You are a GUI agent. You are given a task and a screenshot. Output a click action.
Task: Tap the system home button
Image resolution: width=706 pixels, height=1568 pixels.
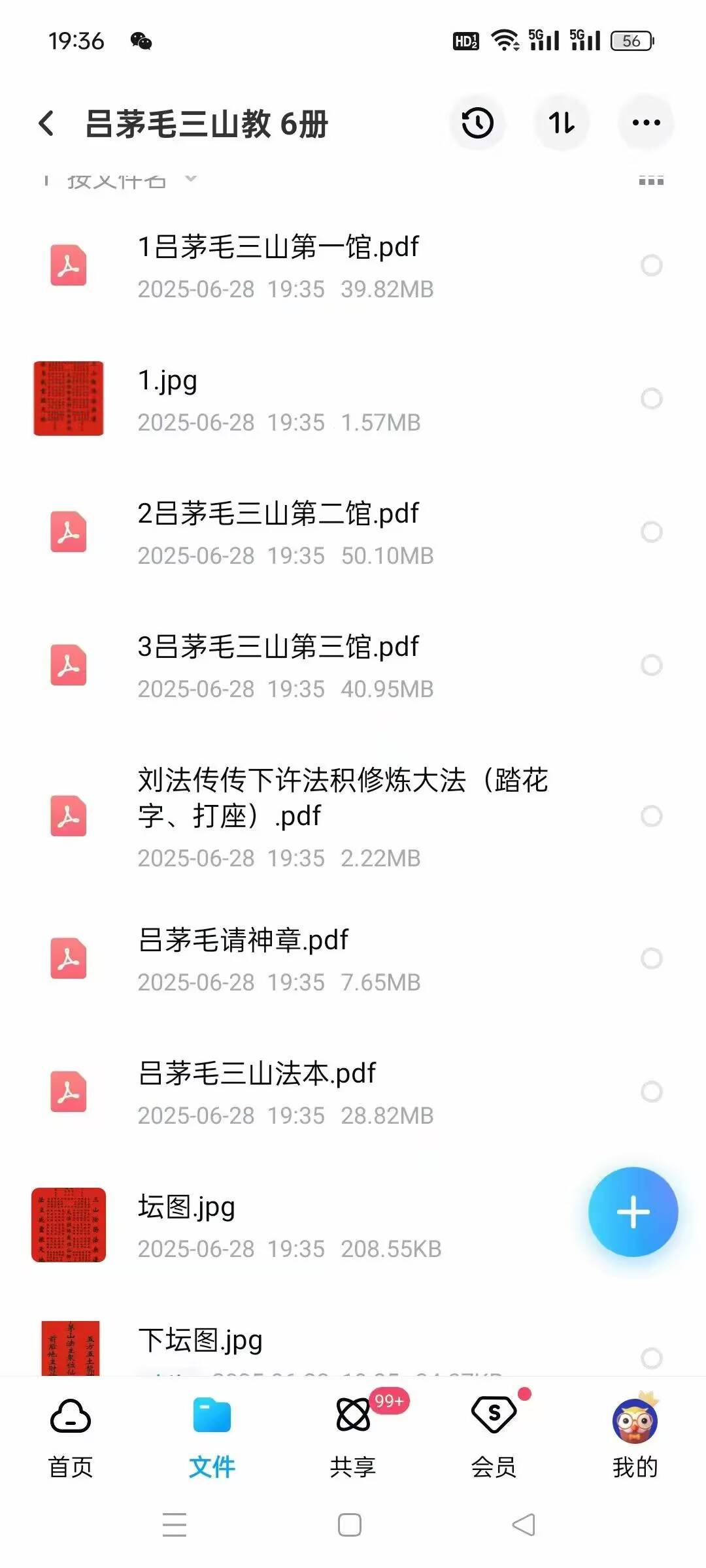click(350, 1525)
